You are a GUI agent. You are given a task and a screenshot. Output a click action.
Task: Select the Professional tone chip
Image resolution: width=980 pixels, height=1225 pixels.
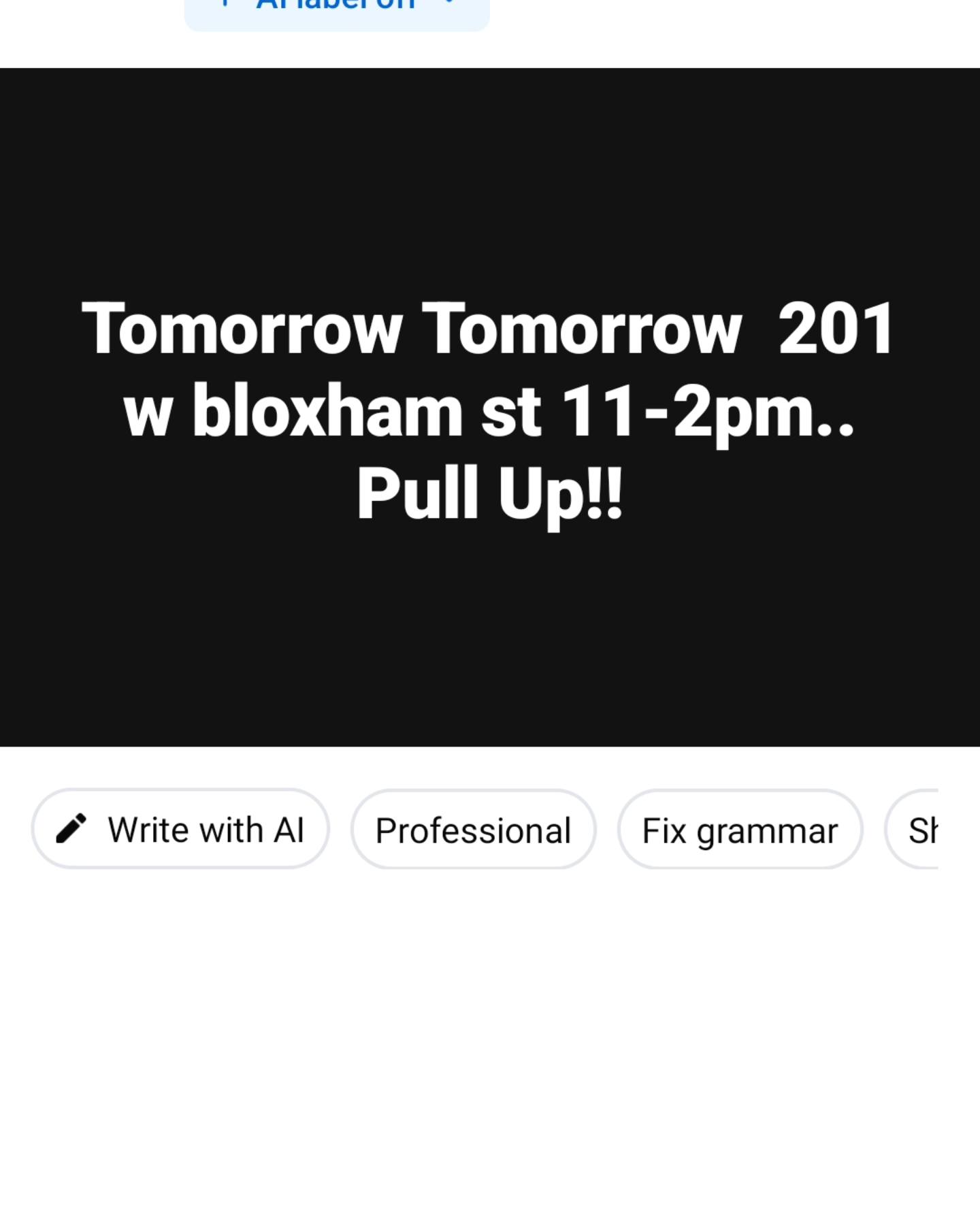473,830
